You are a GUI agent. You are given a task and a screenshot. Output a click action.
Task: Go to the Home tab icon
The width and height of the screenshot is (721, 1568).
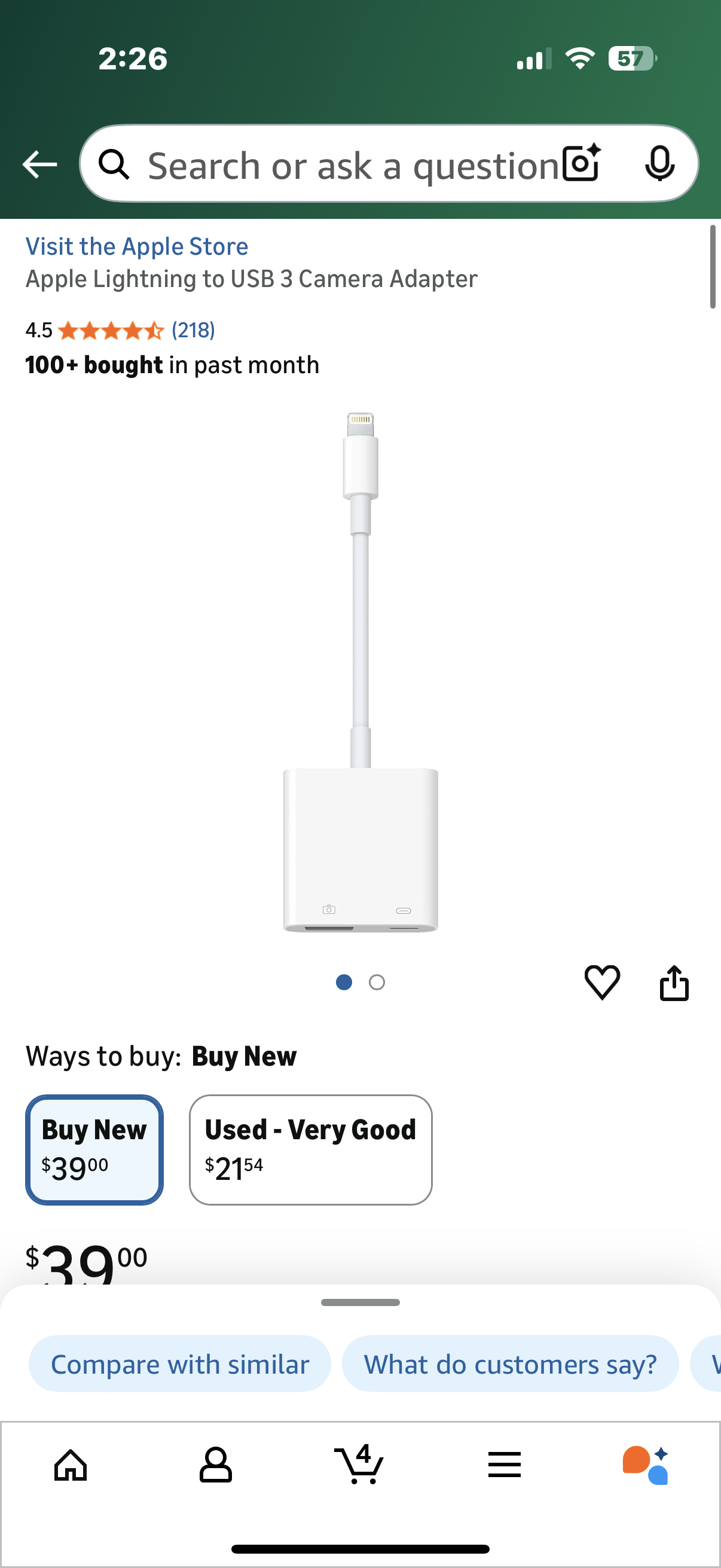click(x=72, y=1465)
